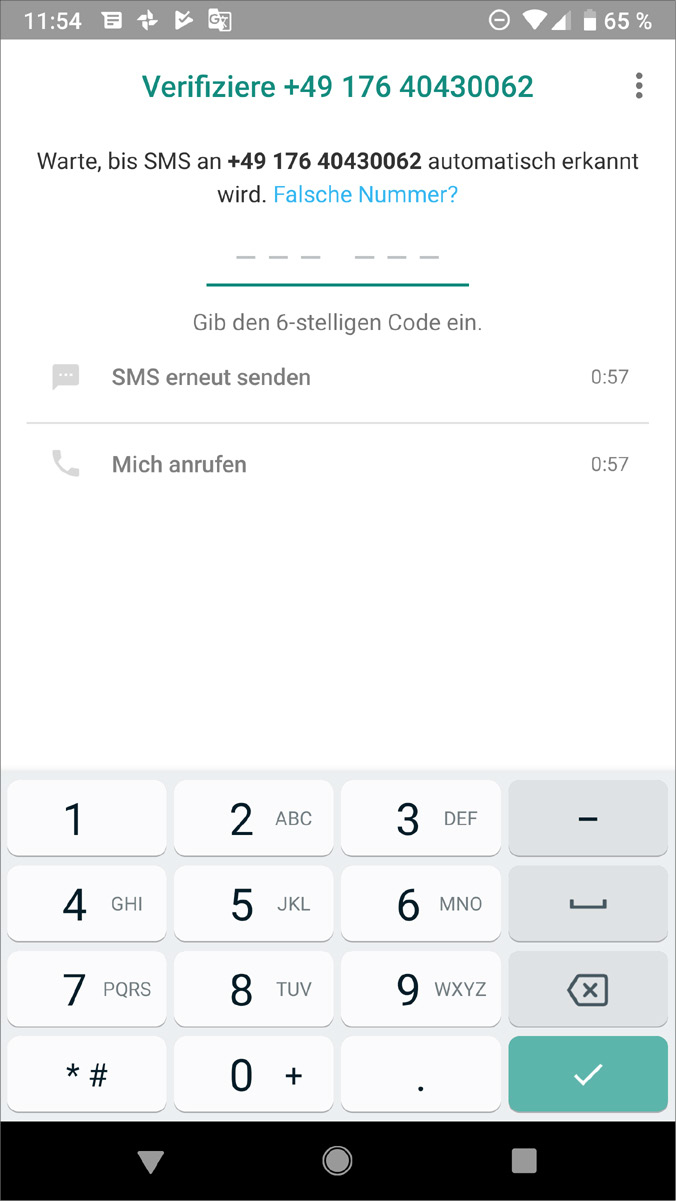Image resolution: width=676 pixels, height=1201 pixels.
Task: Confirm entry with the green checkmark key
Action: click(588, 1075)
